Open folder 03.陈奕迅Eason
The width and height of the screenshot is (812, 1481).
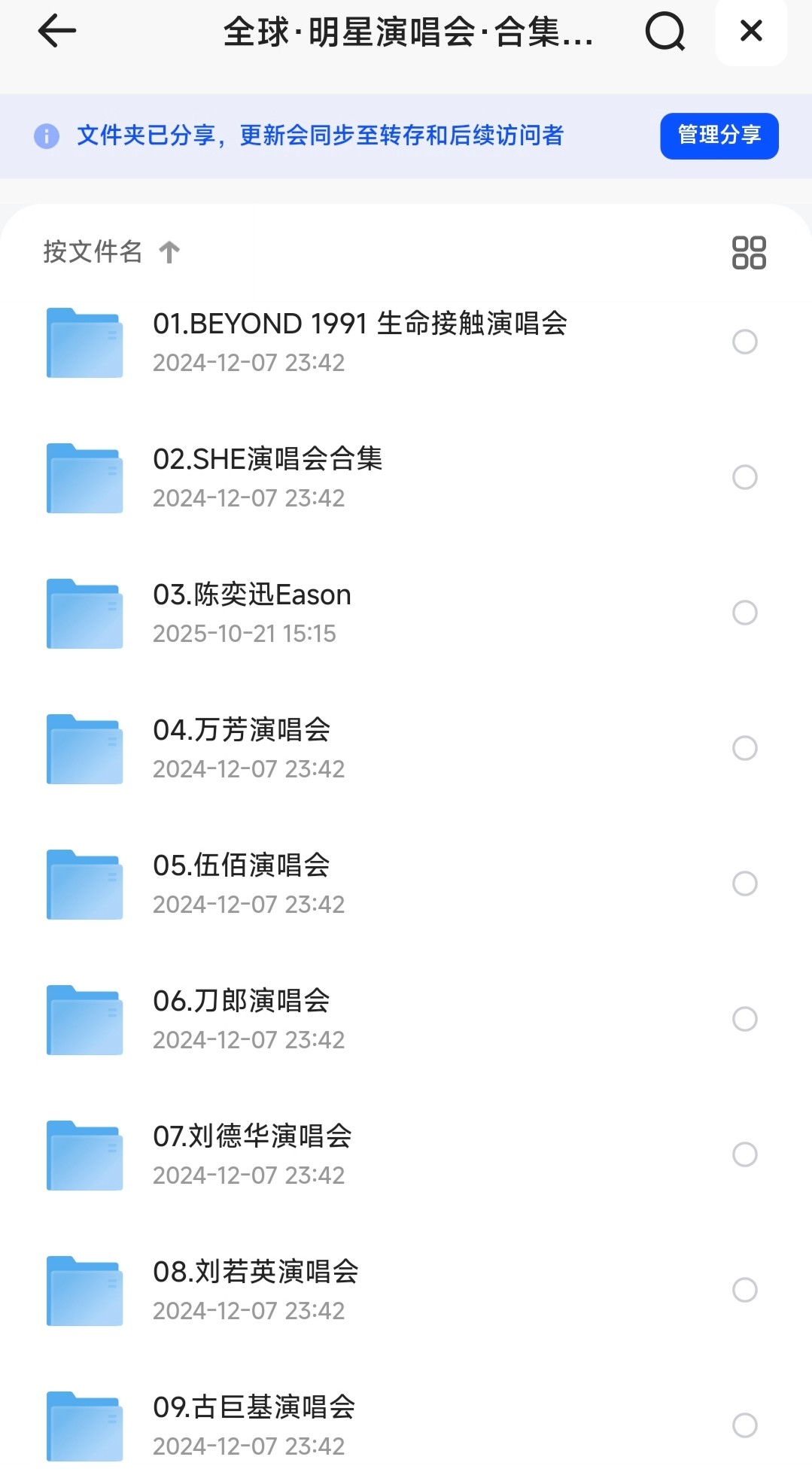click(x=251, y=595)
